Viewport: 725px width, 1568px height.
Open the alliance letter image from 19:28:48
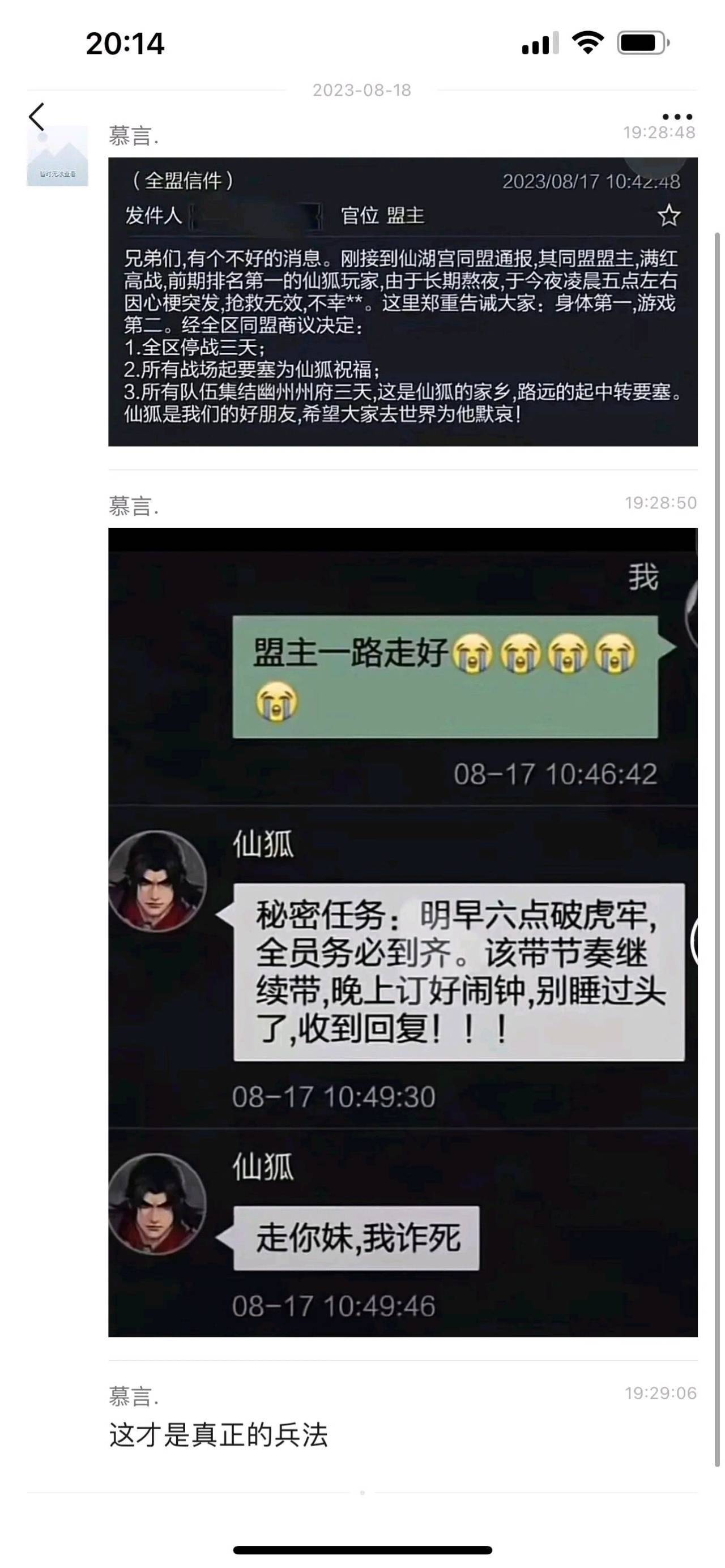point(402,302)
